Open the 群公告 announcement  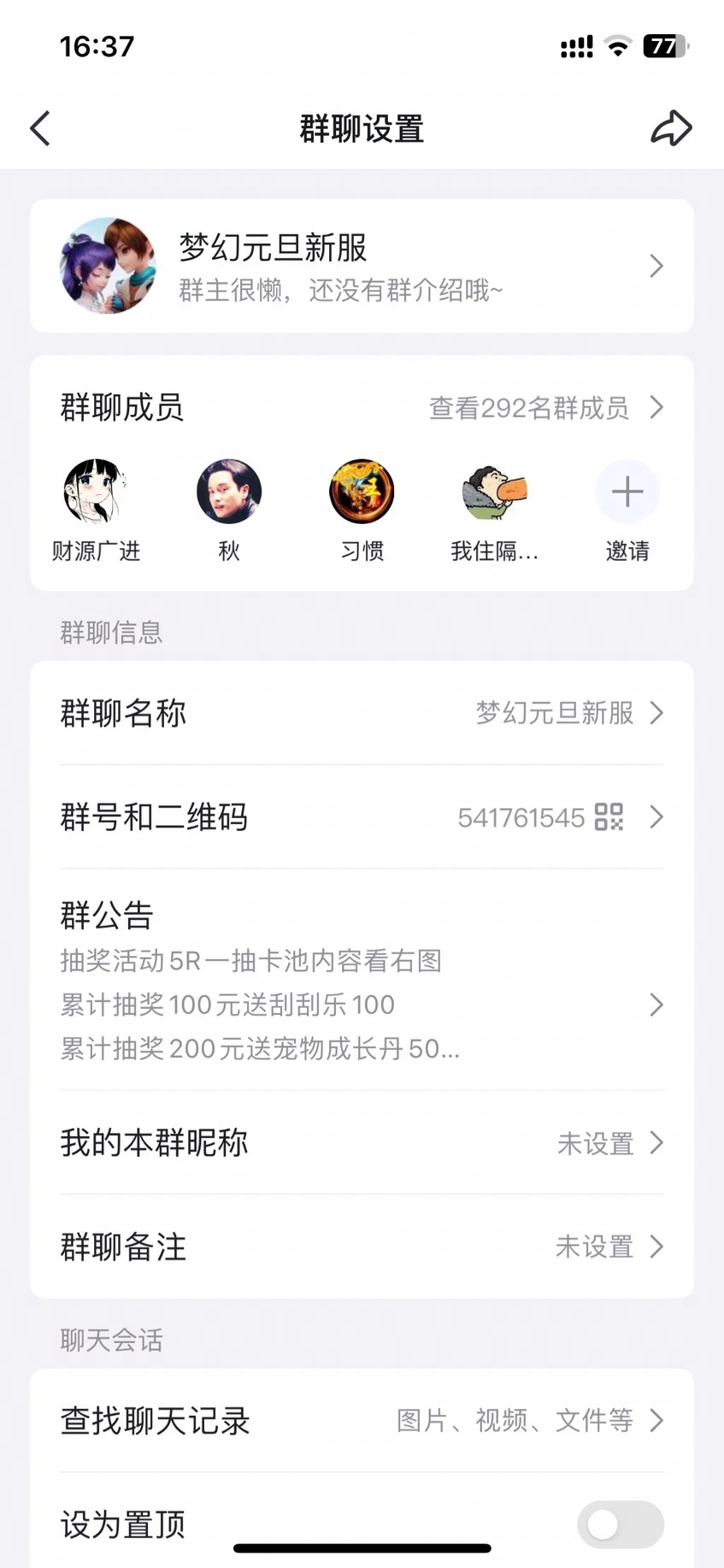coord(362,980)
